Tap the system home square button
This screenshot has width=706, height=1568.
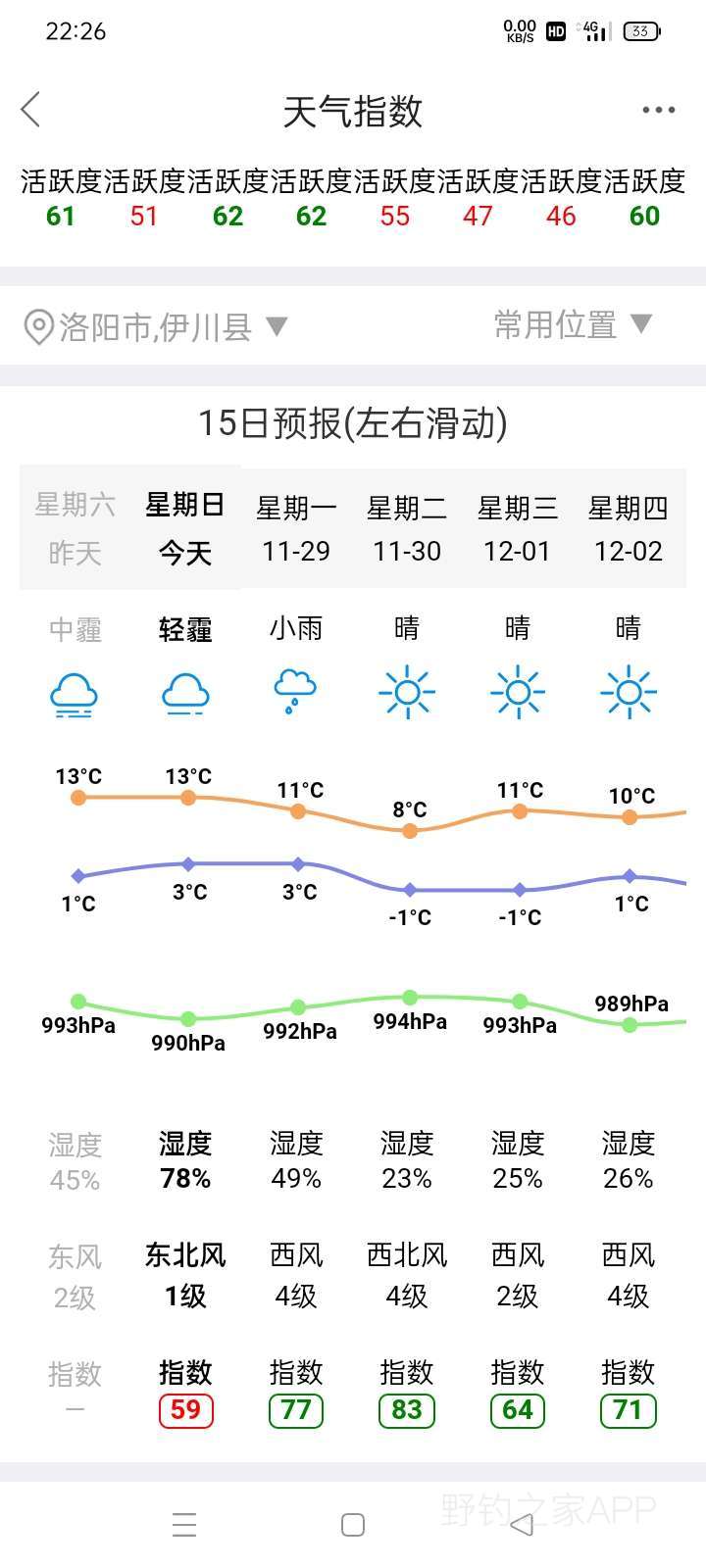coord(353,1525)
